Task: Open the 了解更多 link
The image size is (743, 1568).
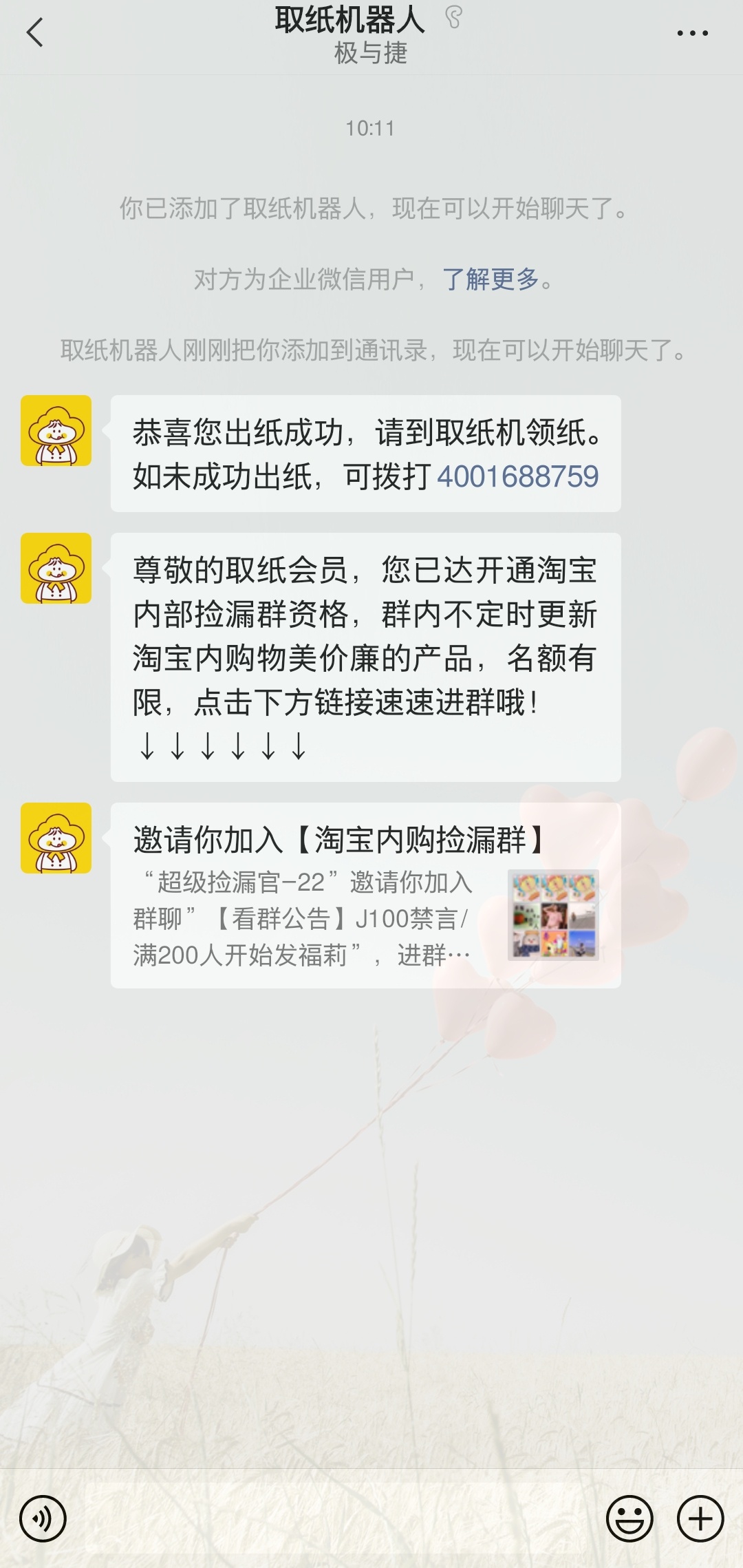Action: [491, 279]
